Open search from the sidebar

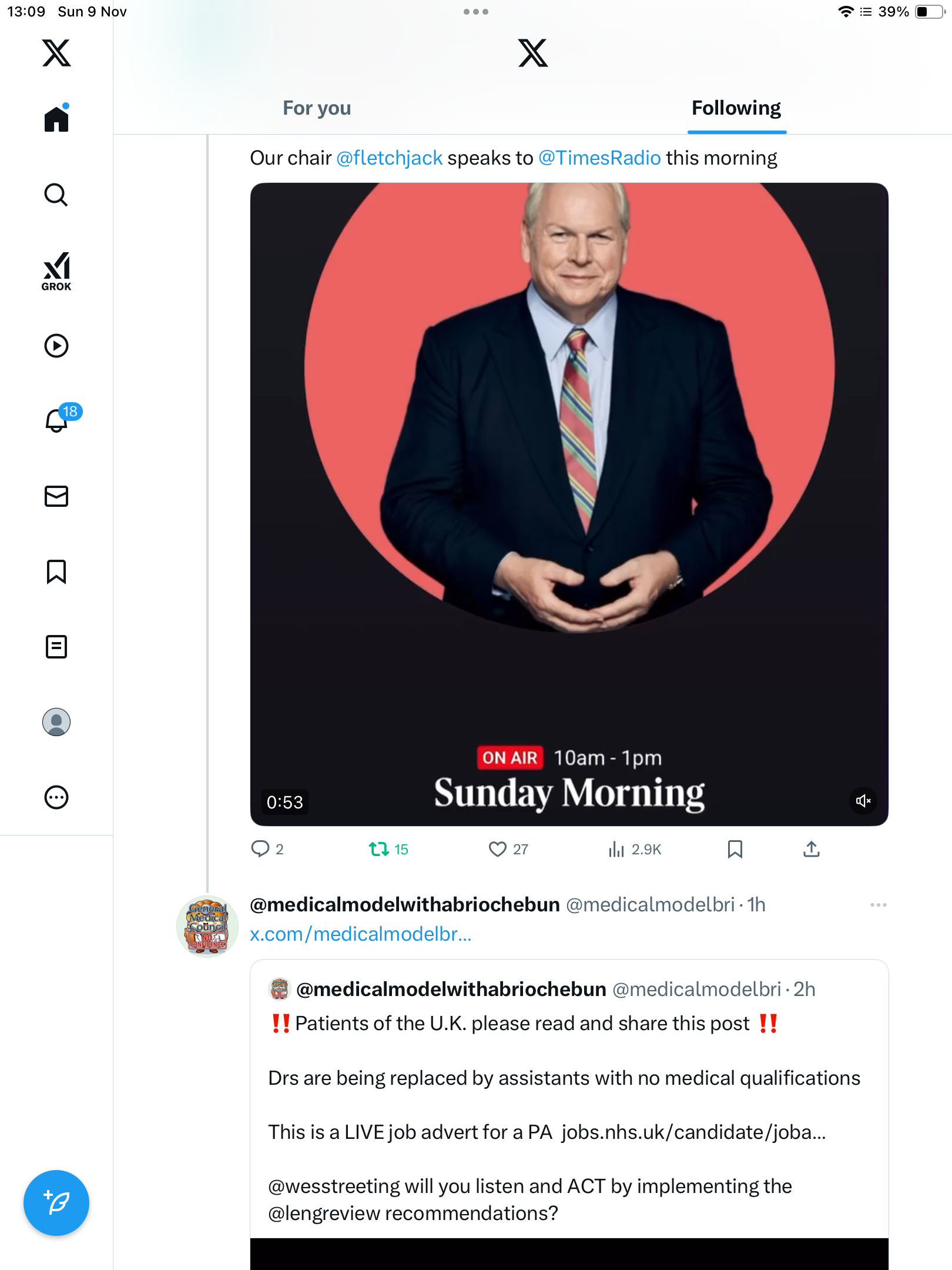coord(56,195)
